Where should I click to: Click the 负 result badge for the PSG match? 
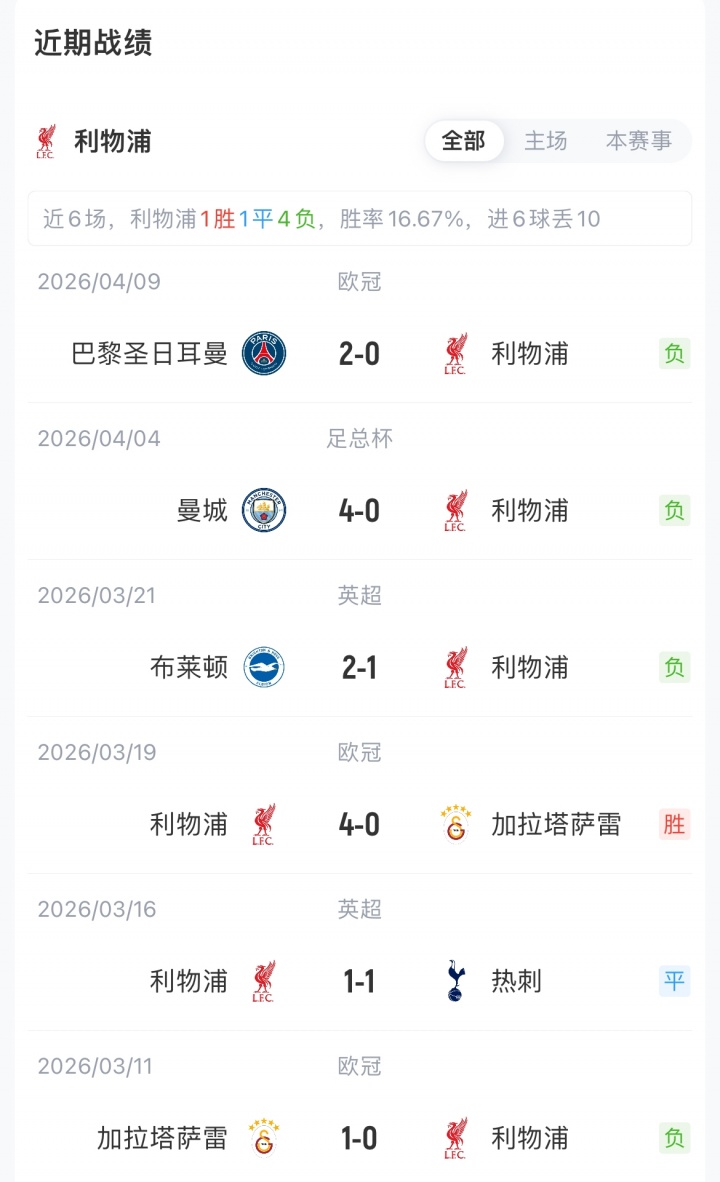[675, 353]
